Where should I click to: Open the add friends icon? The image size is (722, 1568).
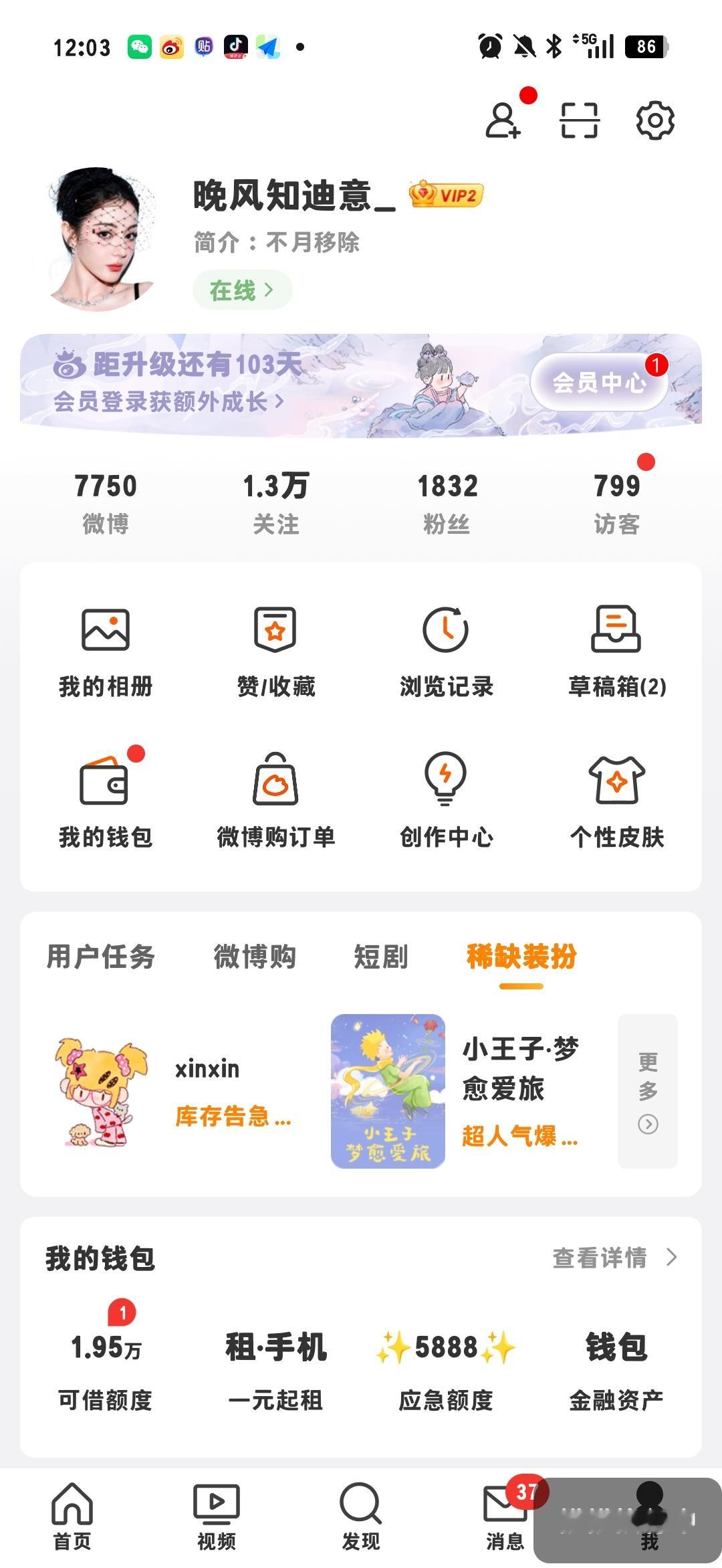coord(503,120)
